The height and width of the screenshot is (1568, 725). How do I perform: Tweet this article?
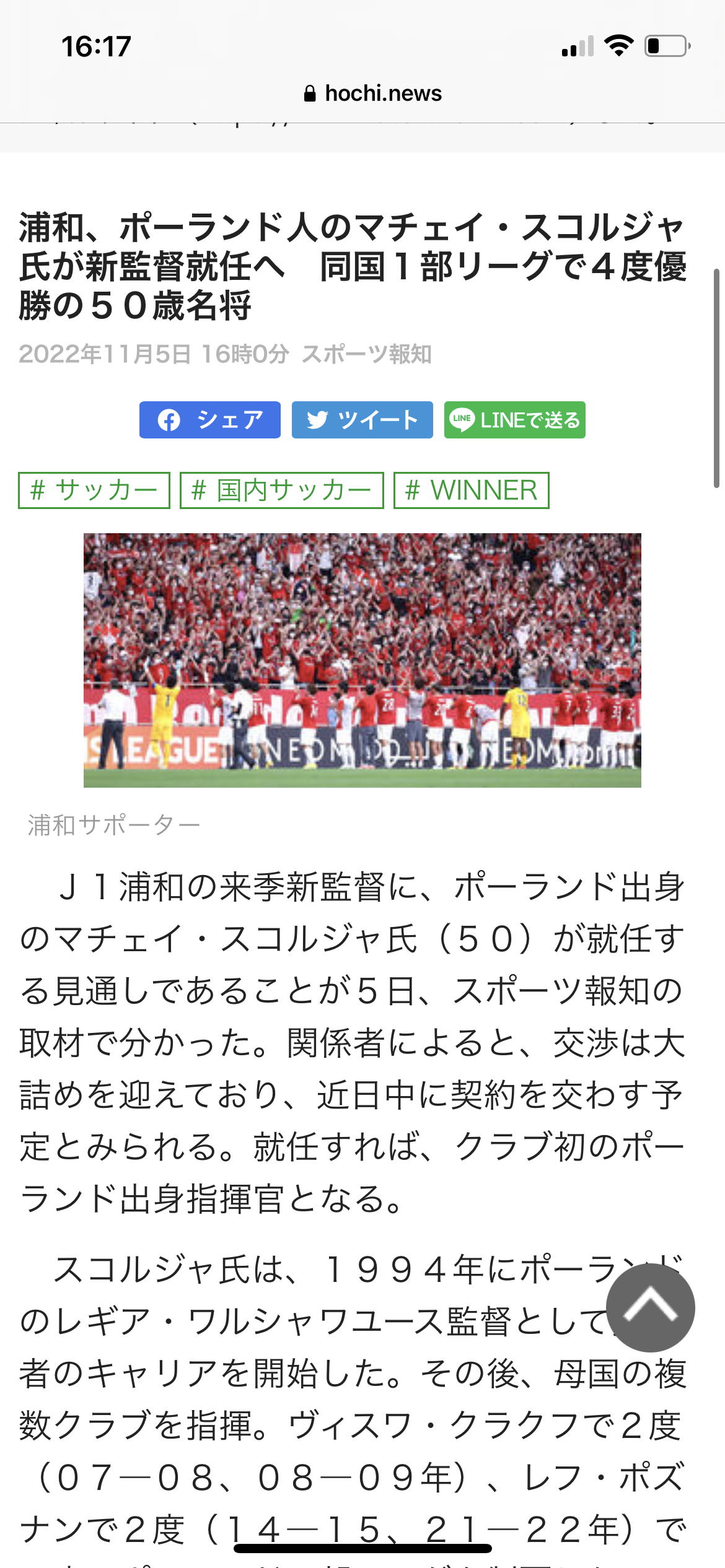362,420
